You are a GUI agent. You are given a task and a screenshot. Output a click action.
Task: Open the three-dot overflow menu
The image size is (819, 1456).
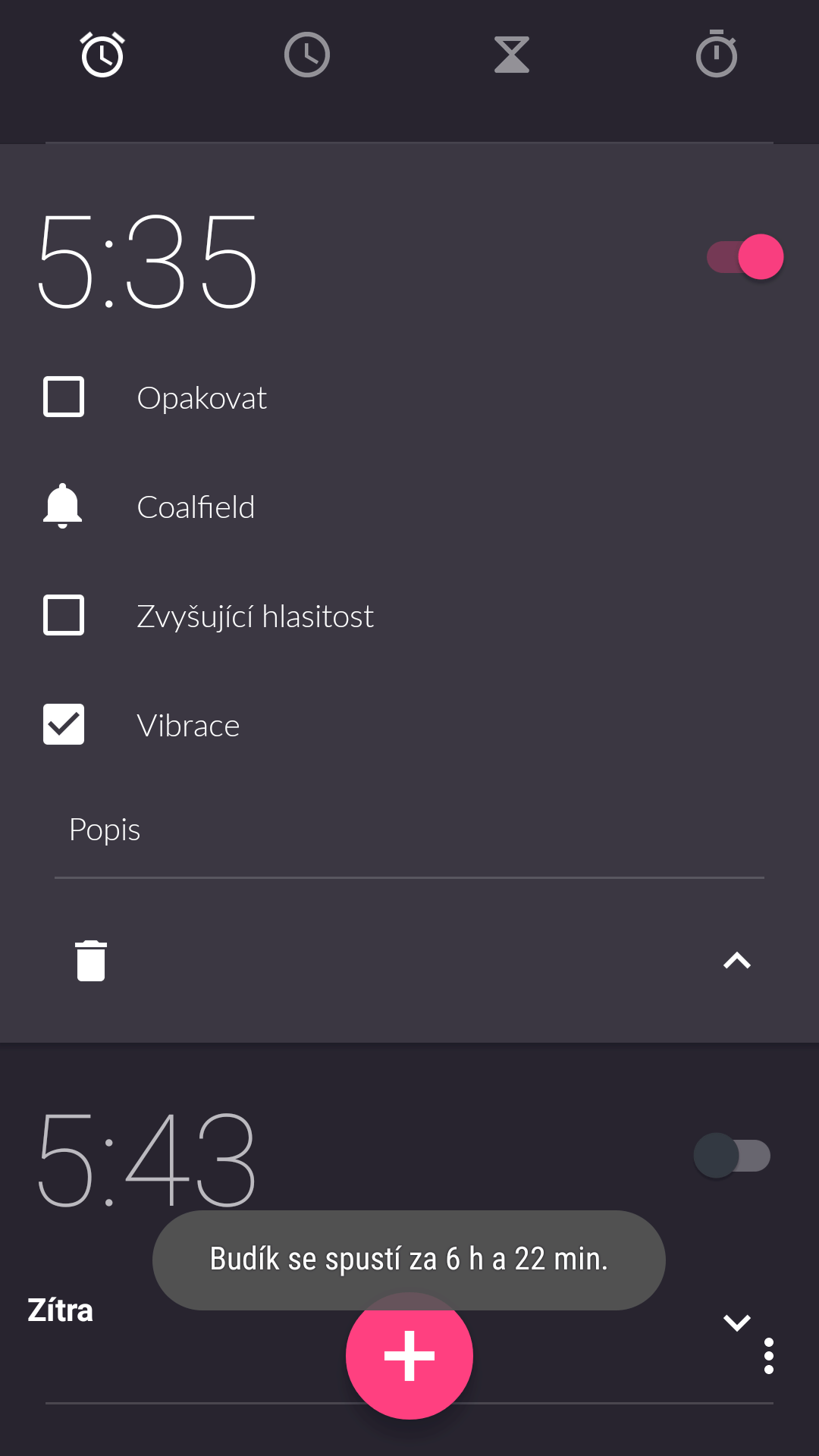769,1356
